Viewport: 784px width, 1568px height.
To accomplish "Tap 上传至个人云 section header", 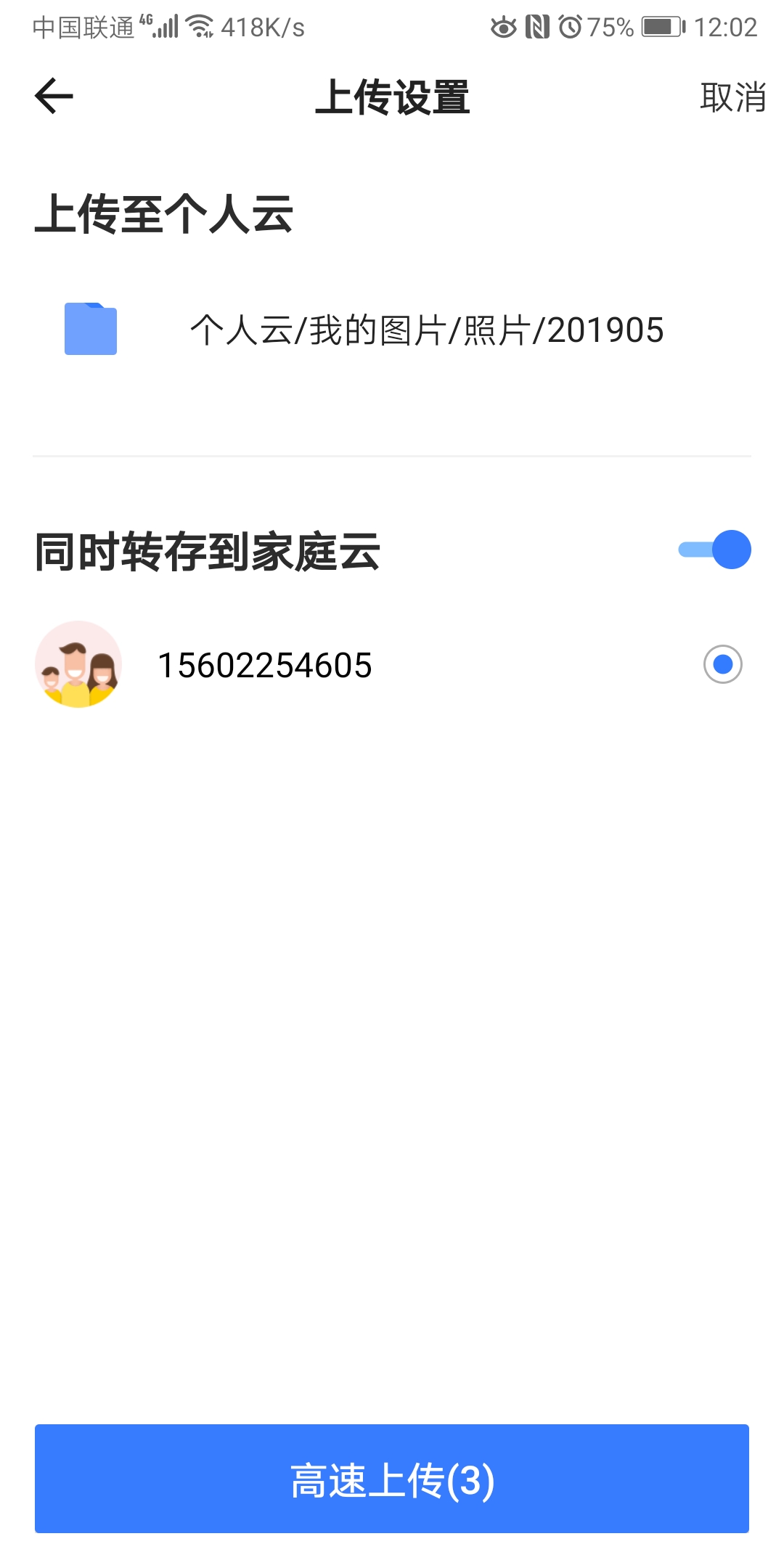I will click(x=163, y=212).
